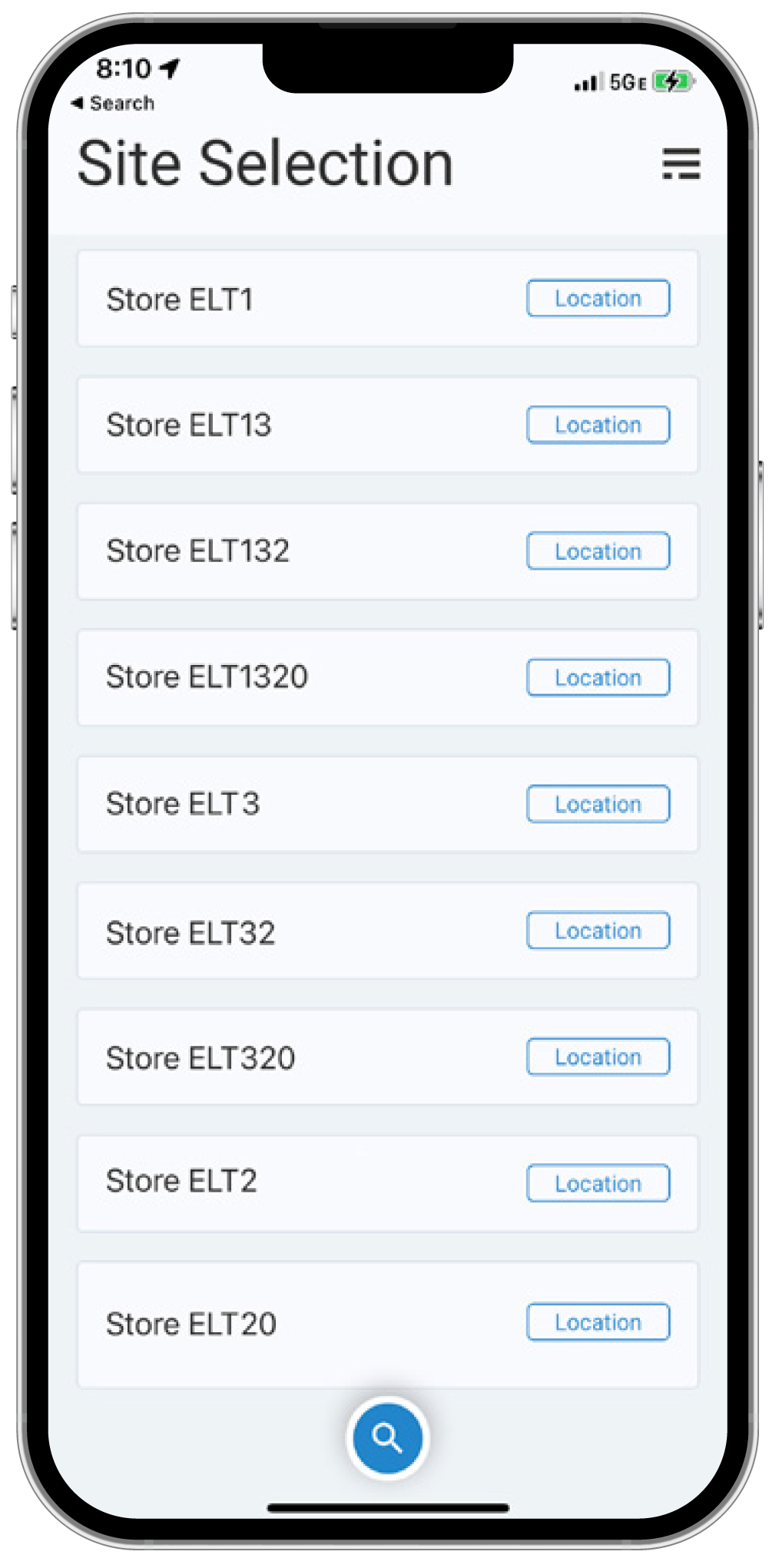
Task: Tap the search magnifier icon at bottom
Action: tap(386, 1438)
